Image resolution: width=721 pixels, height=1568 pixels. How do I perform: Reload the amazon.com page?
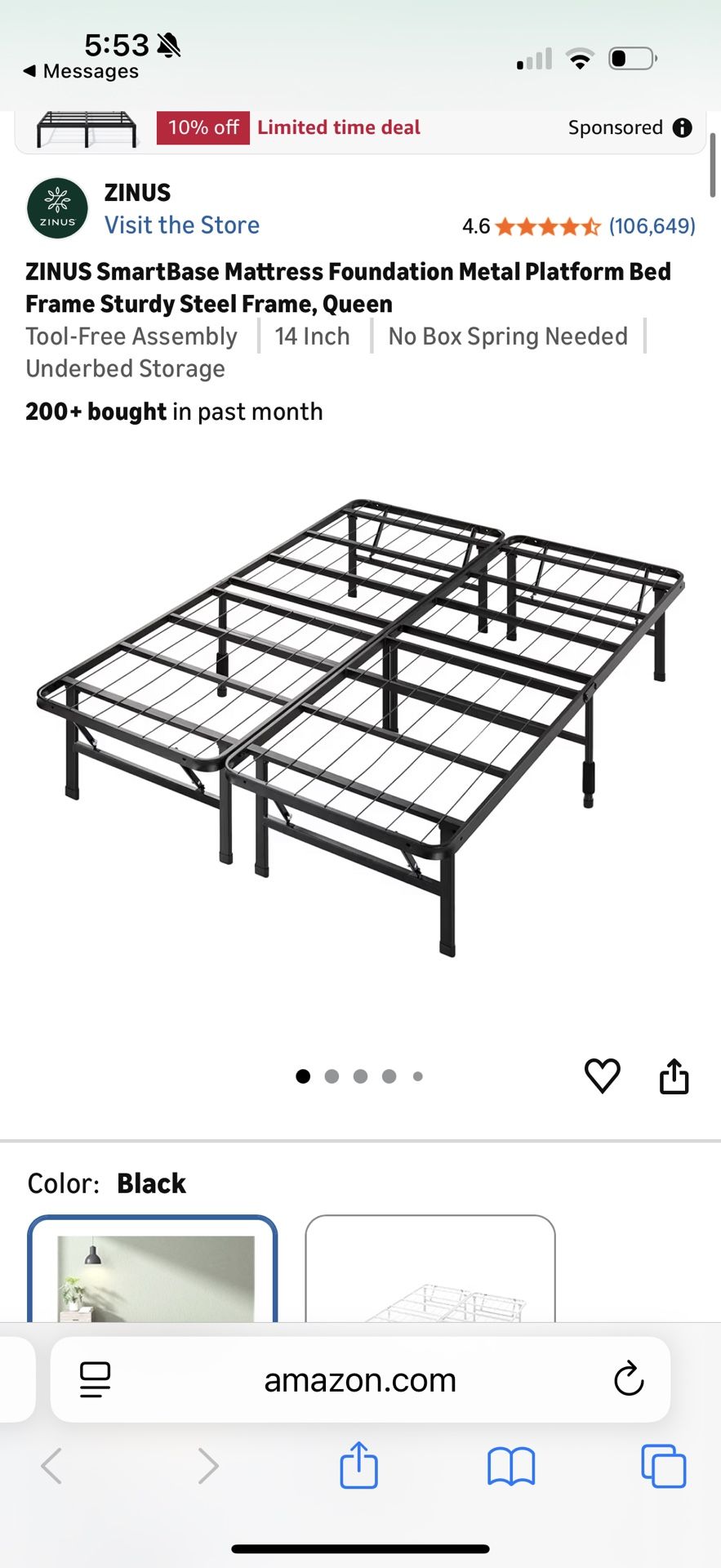(x=627, y=1380)
